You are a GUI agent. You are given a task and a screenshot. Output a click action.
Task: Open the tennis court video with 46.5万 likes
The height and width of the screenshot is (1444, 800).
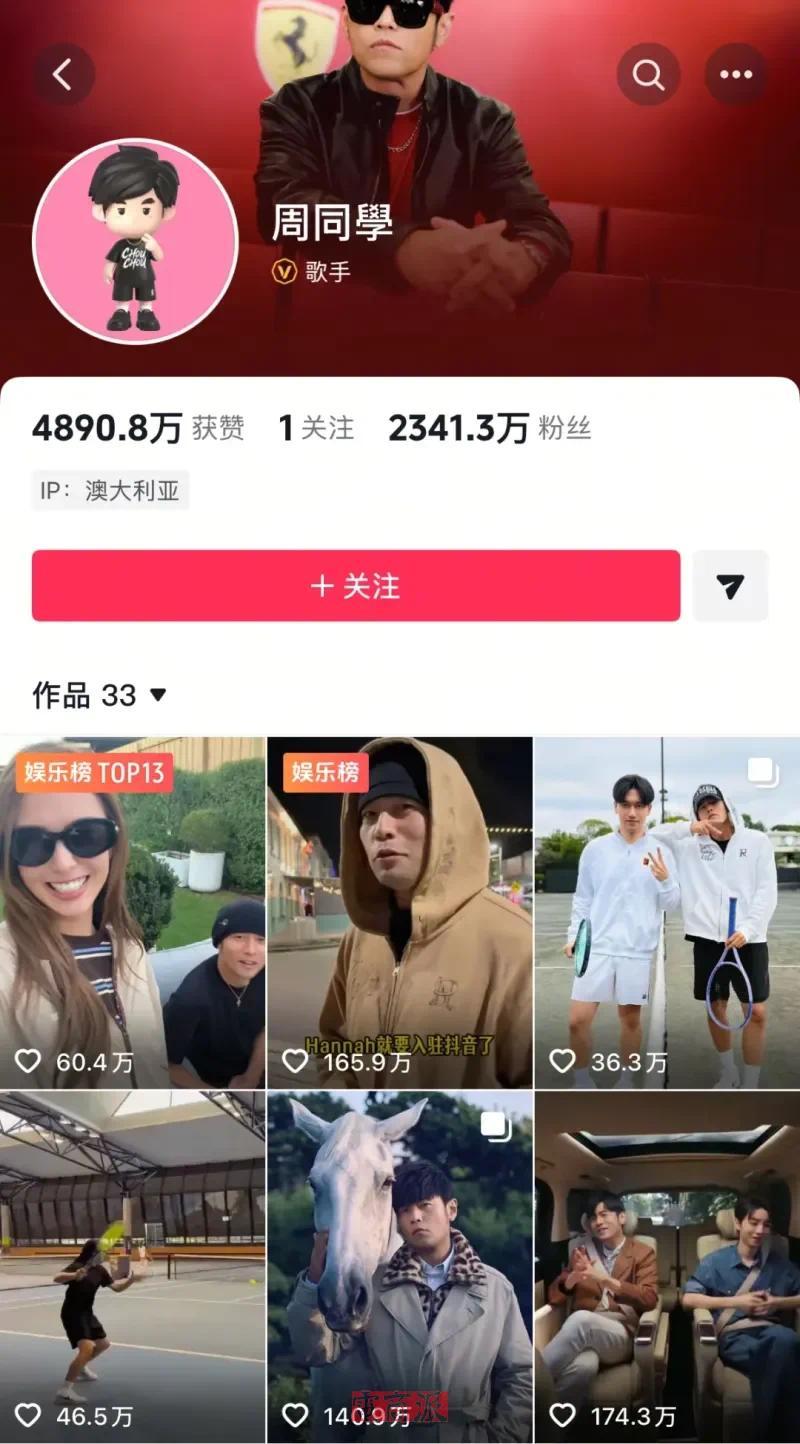[x=132, y=1265]
